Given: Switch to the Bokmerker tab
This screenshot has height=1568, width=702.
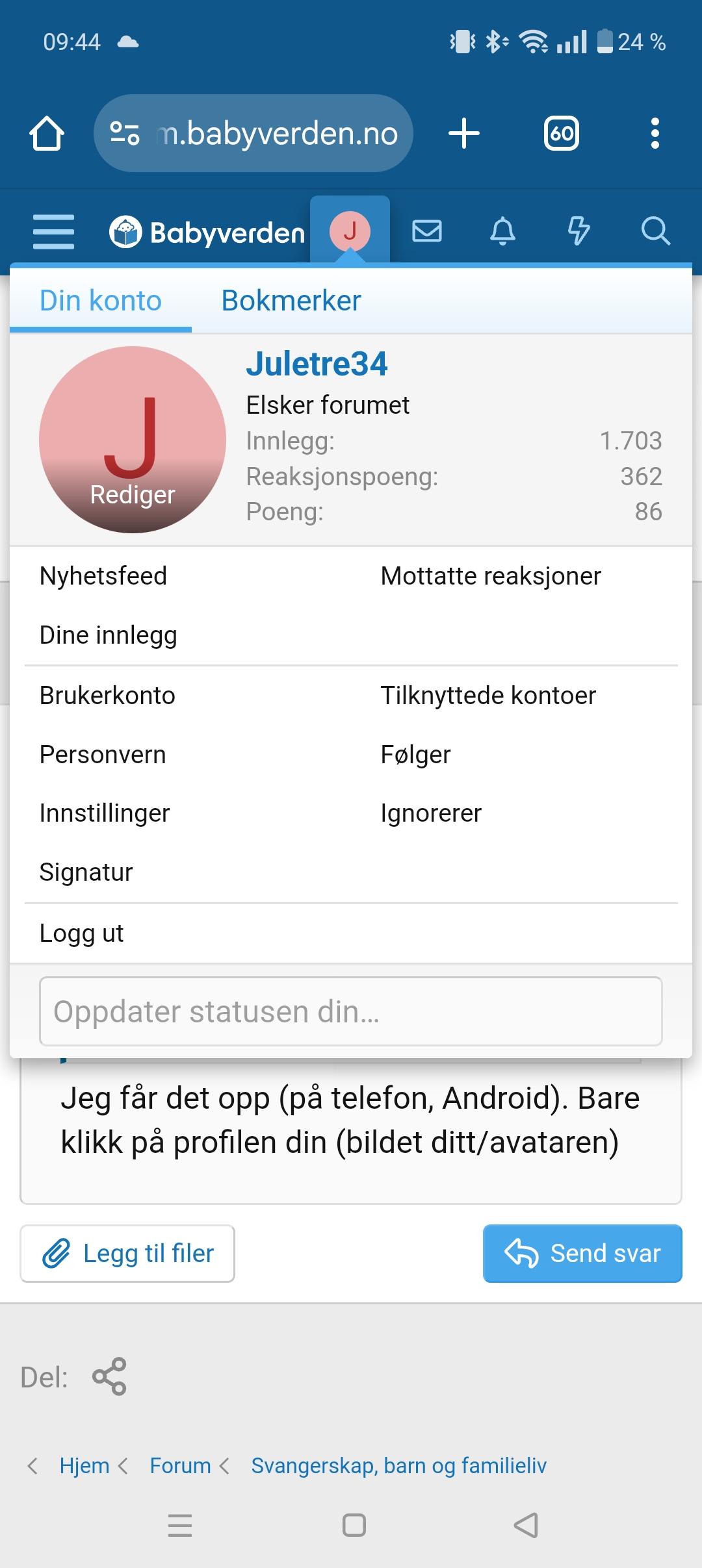Looking at the screenshot, I should click(291, 301).
